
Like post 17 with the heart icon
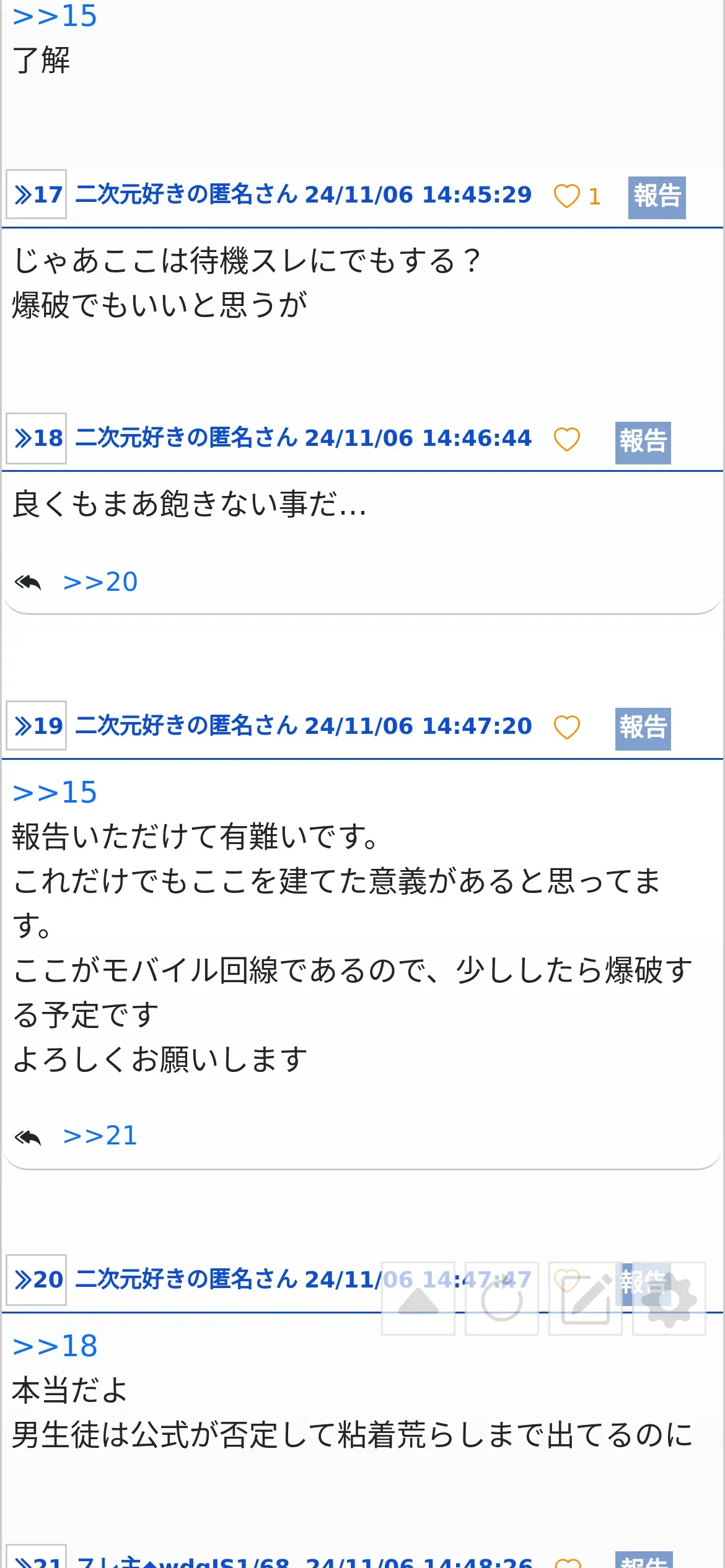(x=566, y=196)
